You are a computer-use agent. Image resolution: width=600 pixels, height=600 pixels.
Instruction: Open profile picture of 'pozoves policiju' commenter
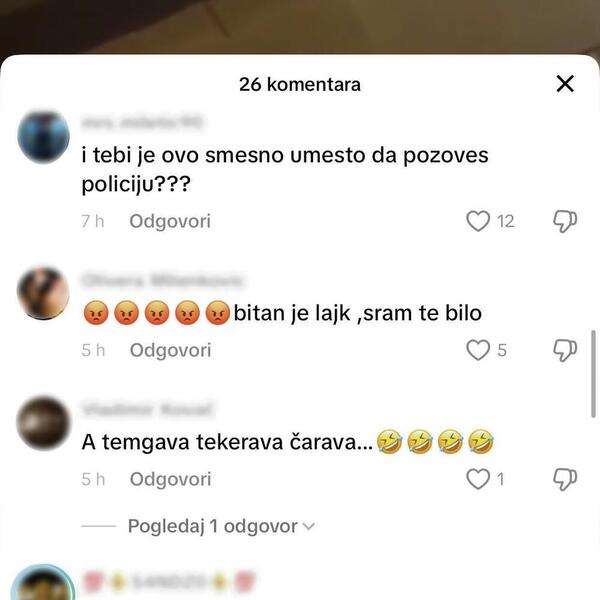point(44,135)
